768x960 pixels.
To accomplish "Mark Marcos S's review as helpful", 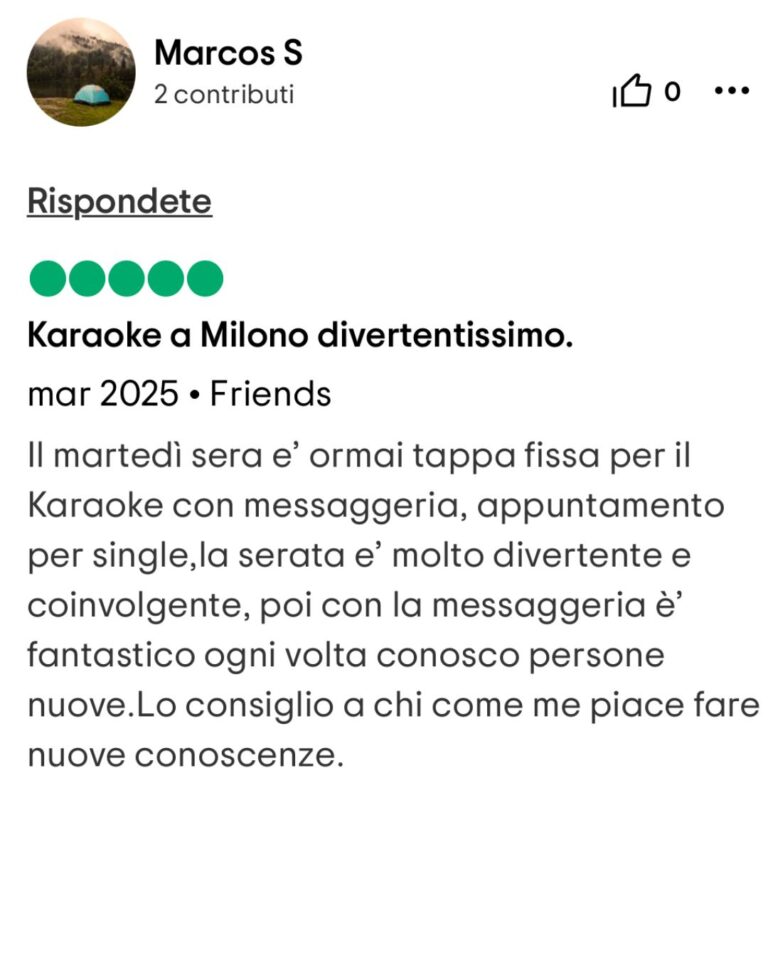I will pos(632,93).
